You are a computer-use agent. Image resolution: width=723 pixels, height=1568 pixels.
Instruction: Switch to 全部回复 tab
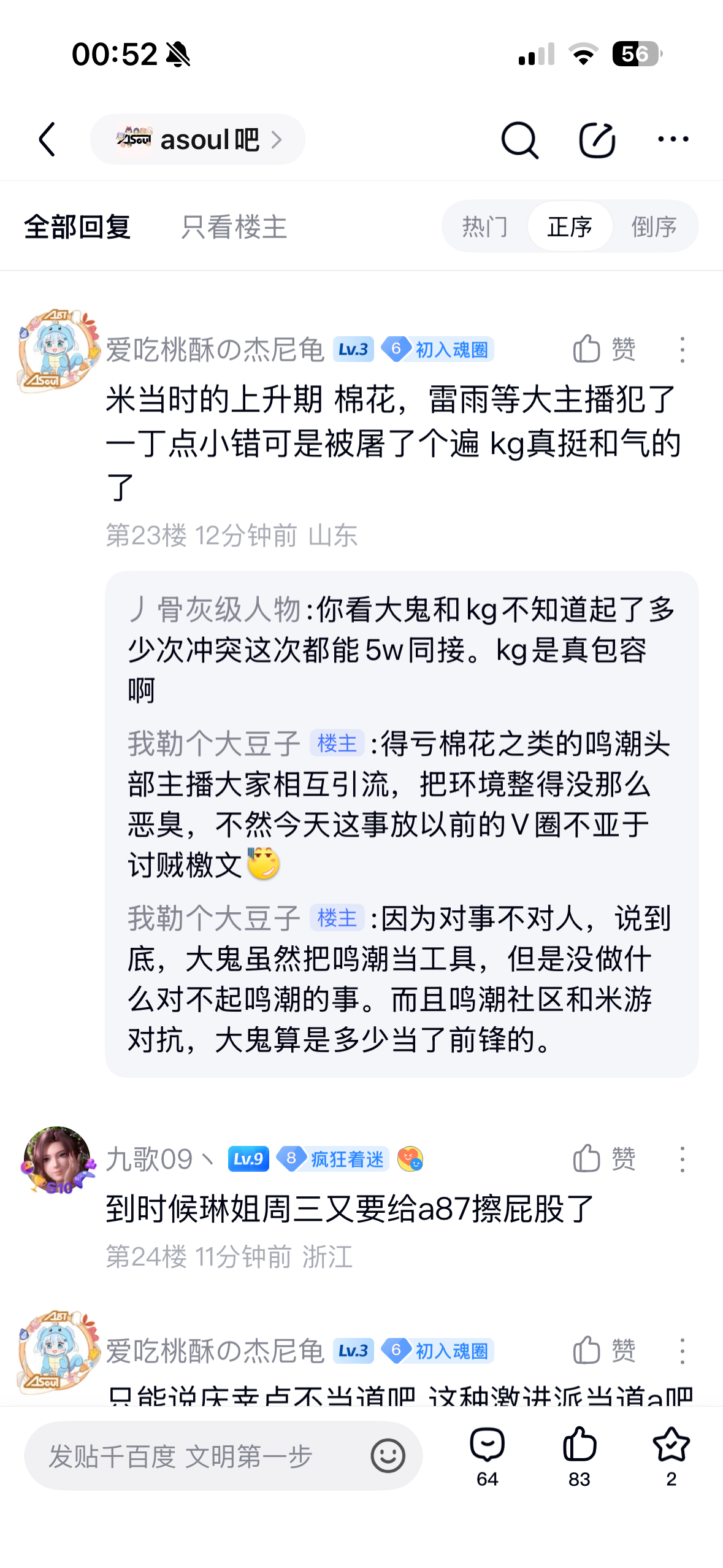(x=77, y=227)
